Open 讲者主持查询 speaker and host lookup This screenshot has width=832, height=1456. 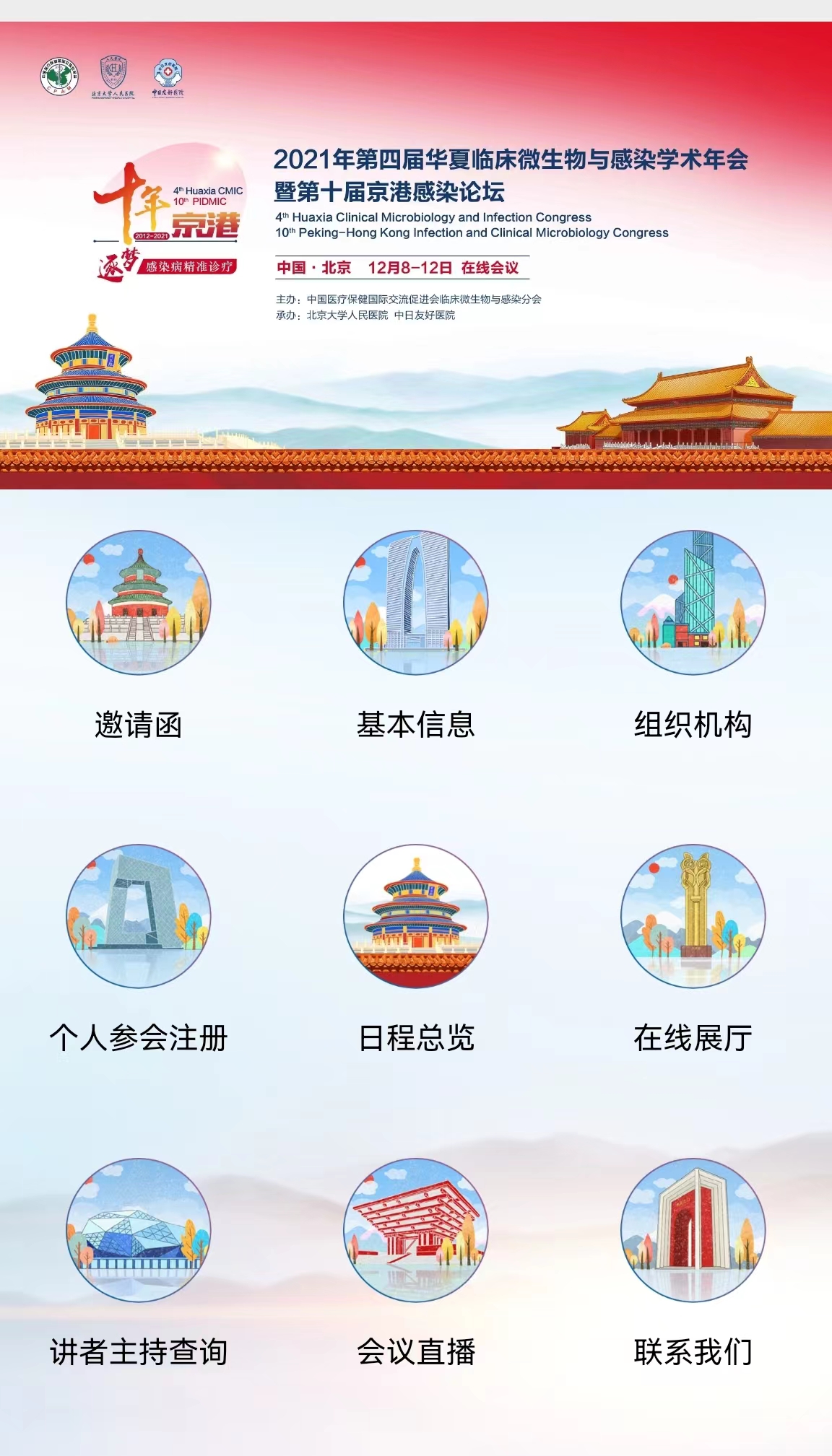[x=139, y=1230]
